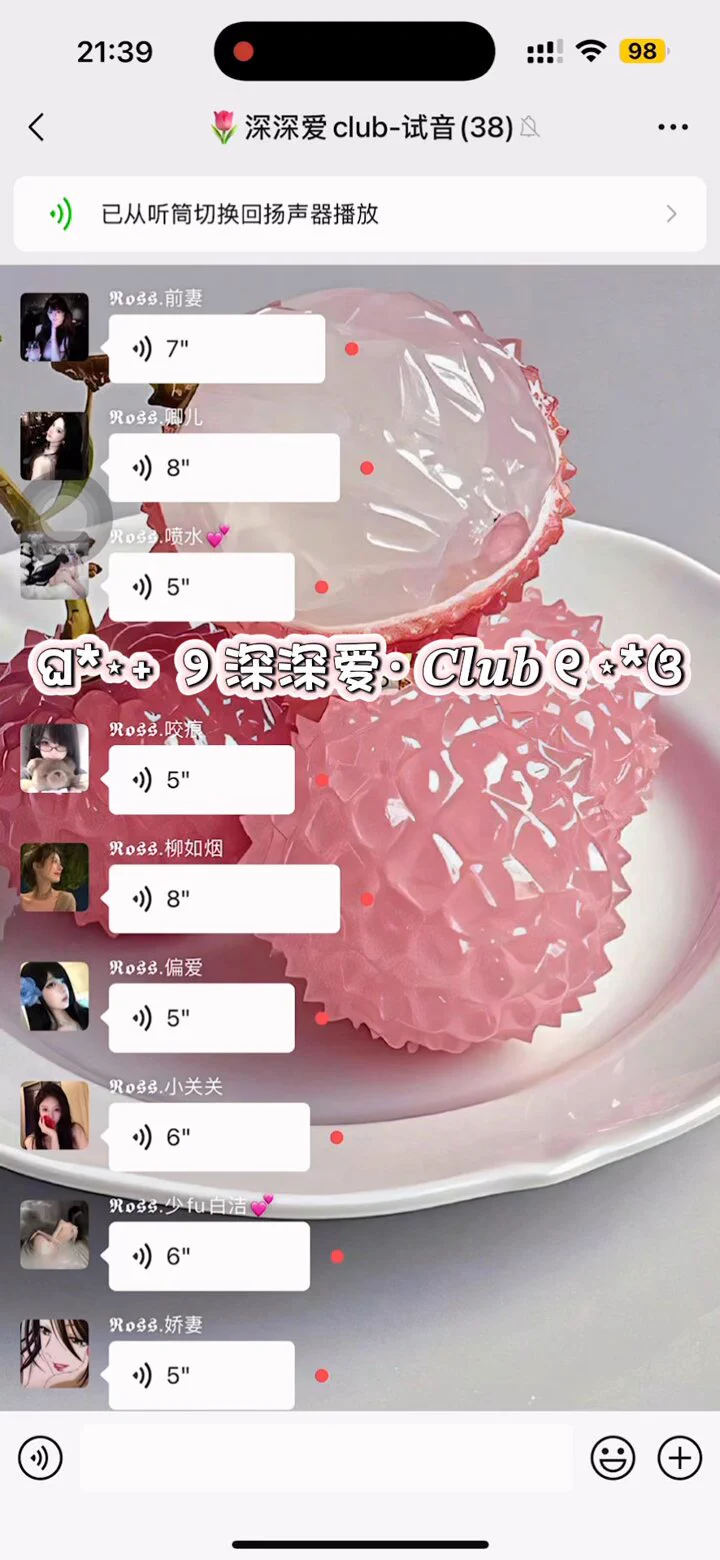Play the voice message from 柳如烟
Image resolution: width=720 pixels, height=1560 pixels.
point(224,899)
